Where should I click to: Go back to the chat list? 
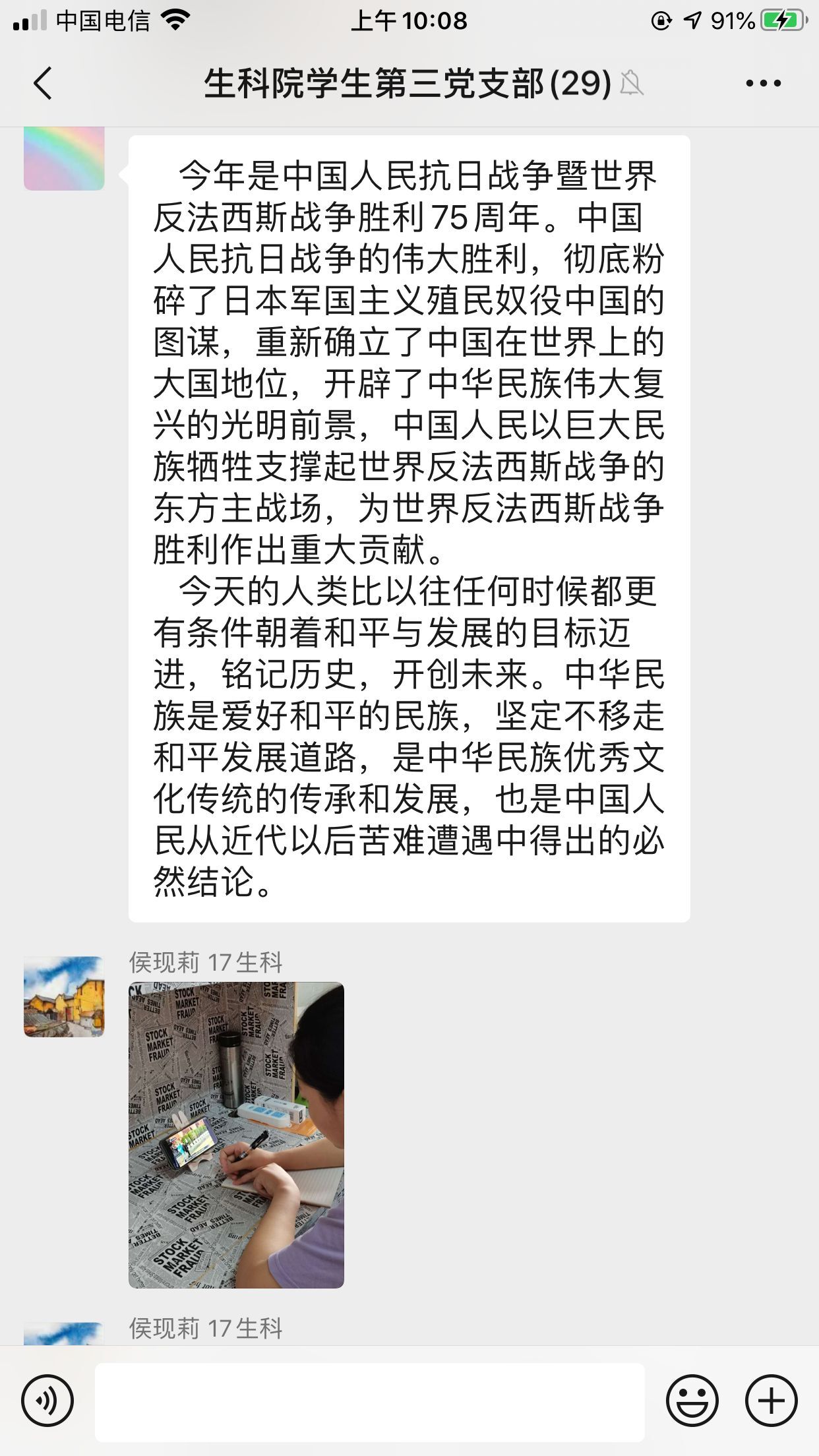[44, 84]
